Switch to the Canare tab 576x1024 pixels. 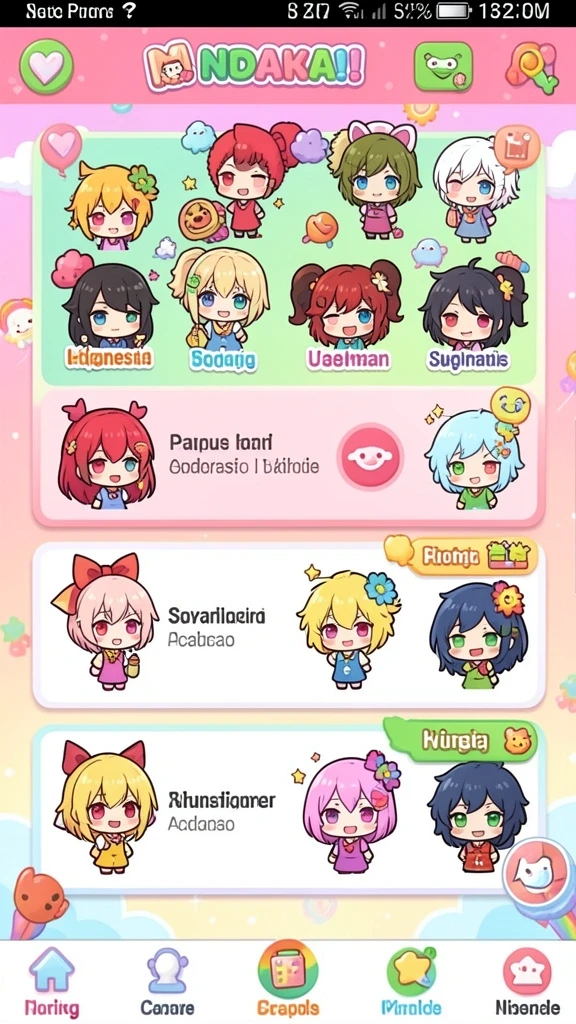point(167,983)
